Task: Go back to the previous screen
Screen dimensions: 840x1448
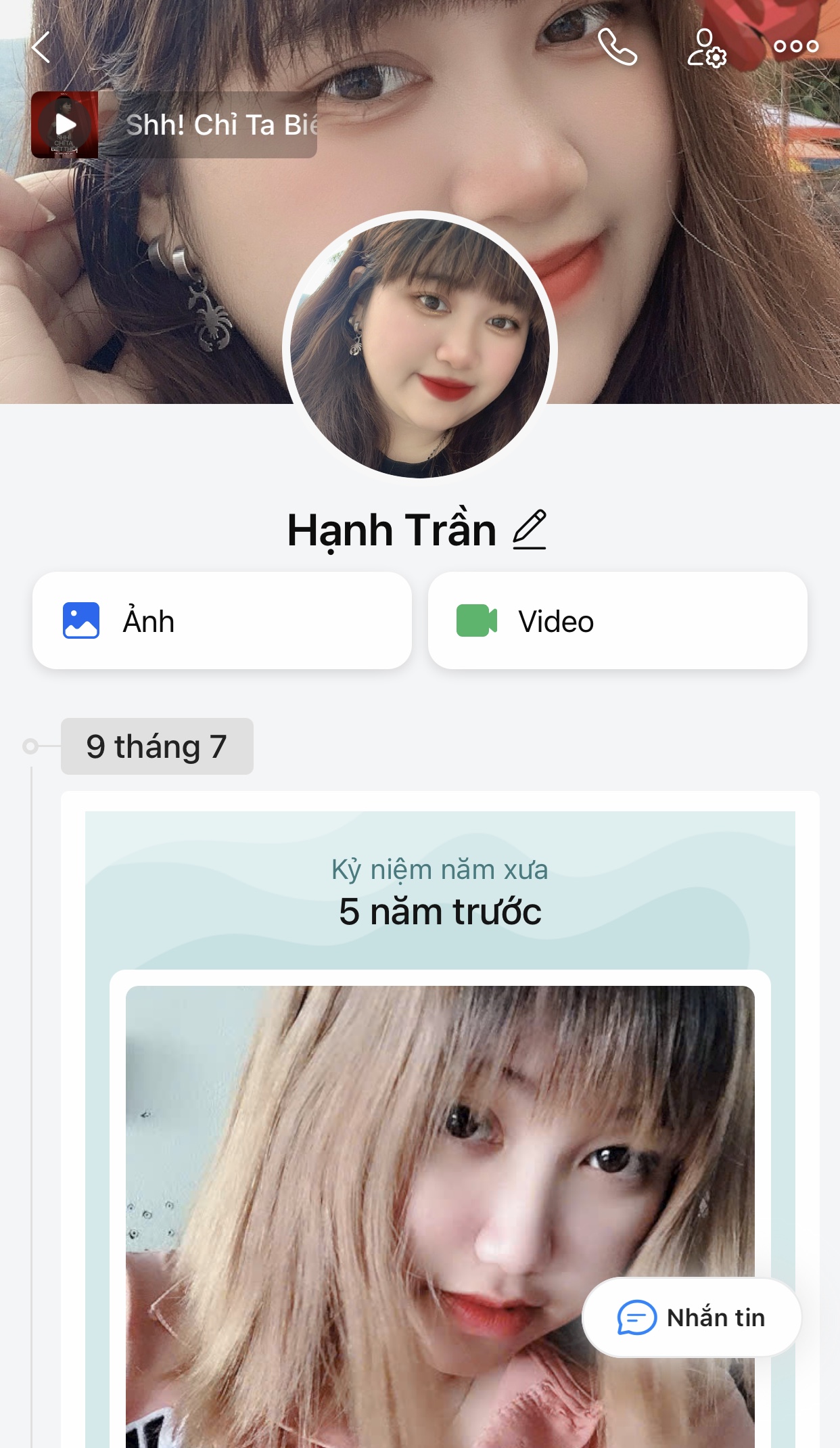Action: (x=41, y=47)
